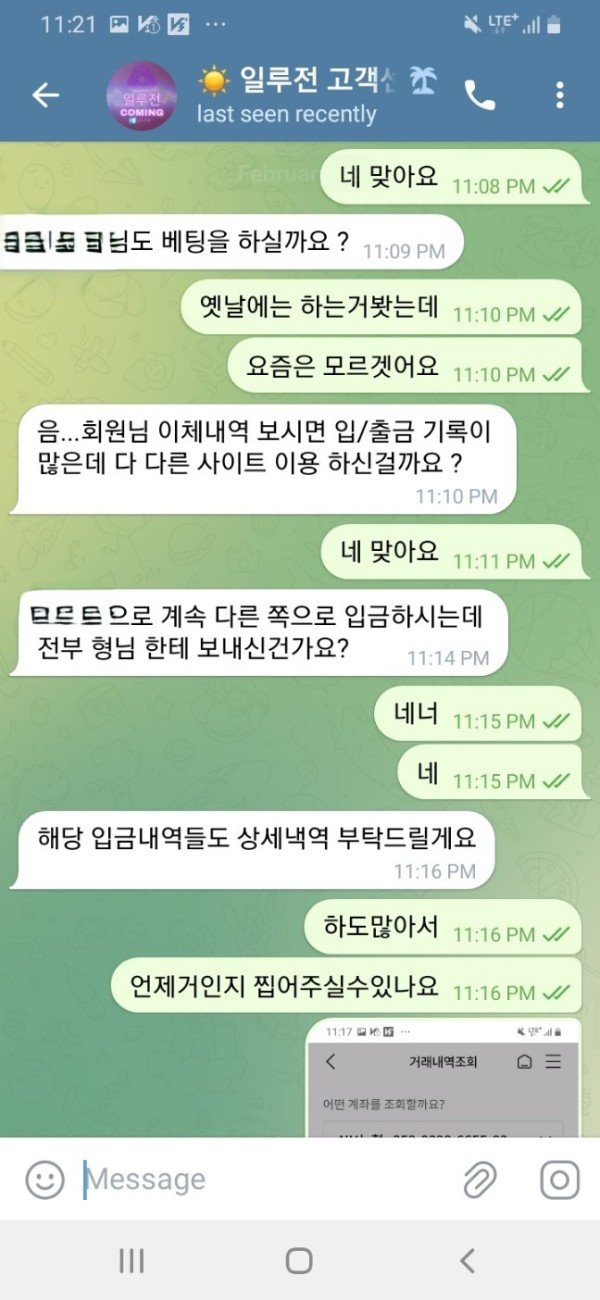Open the camera to record media

(x=559, y=1180)
